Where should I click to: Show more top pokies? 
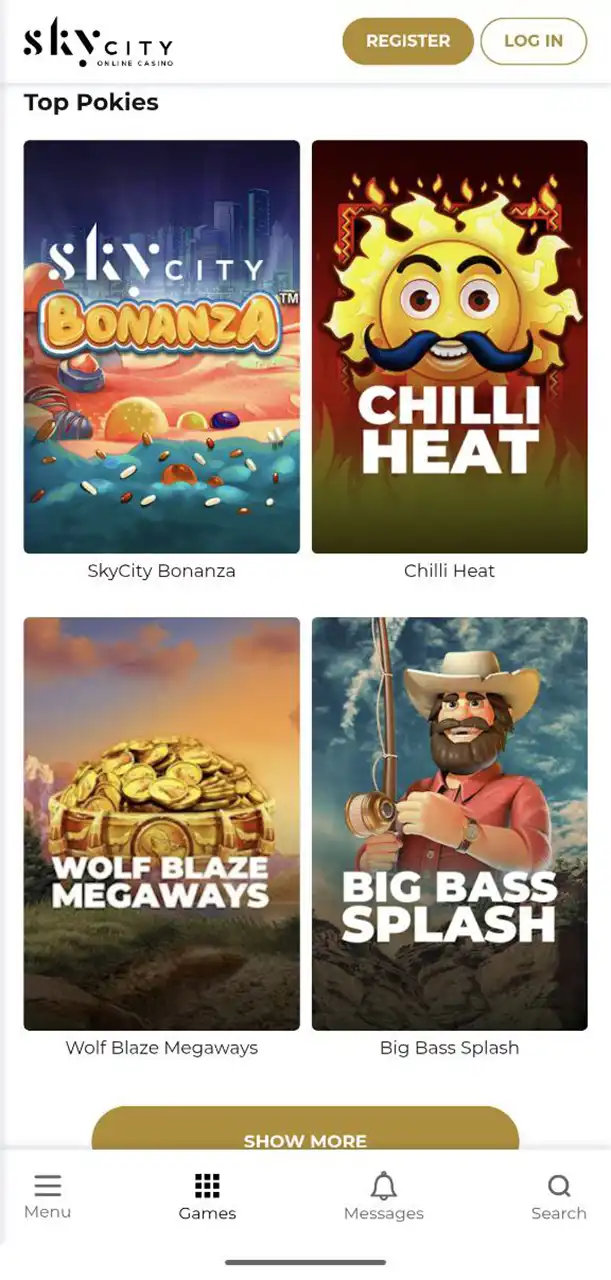[x=305, y=1133]
